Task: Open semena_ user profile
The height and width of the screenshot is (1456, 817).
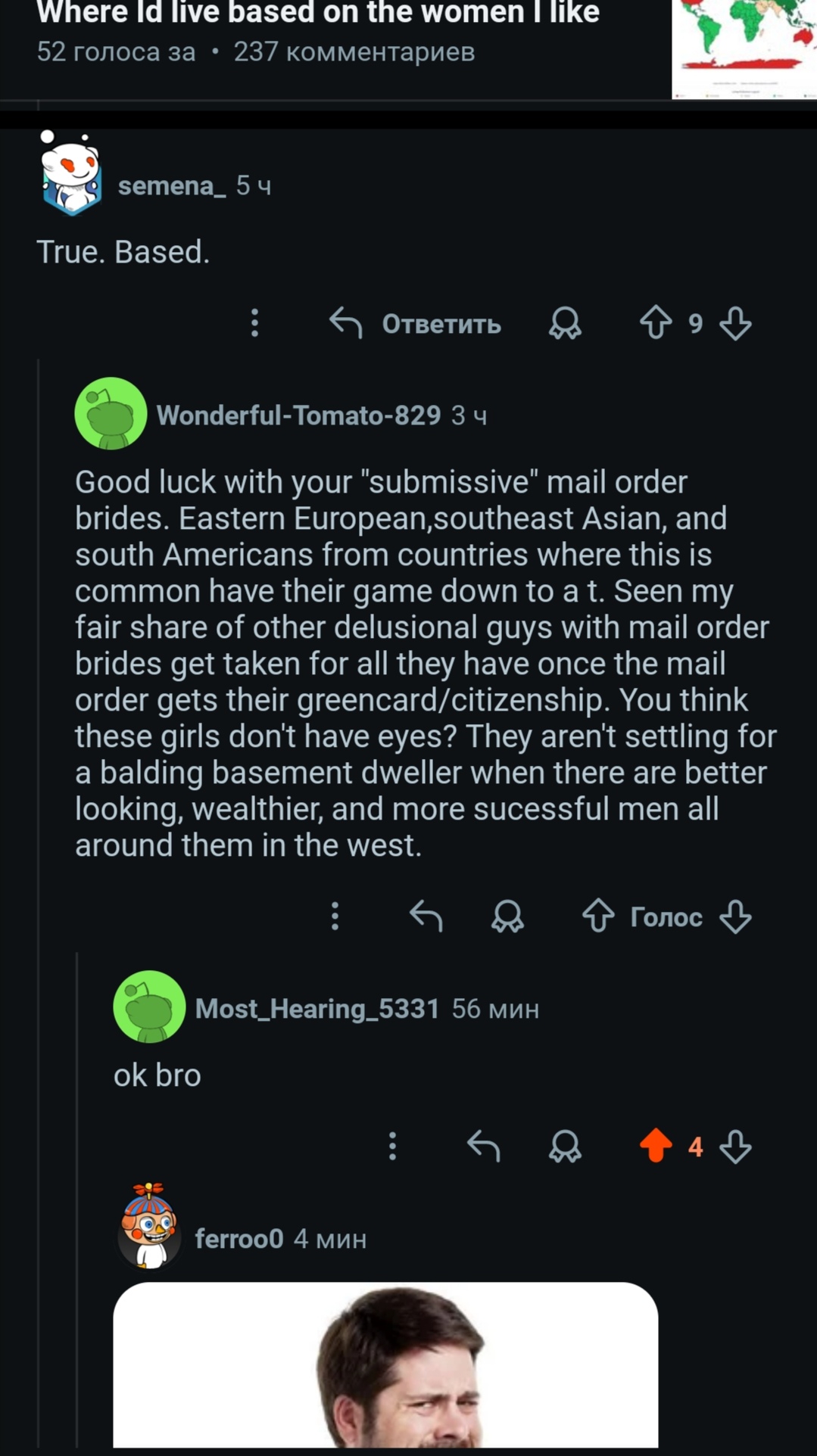Action: pyautogui.click(x=170, y=185)
